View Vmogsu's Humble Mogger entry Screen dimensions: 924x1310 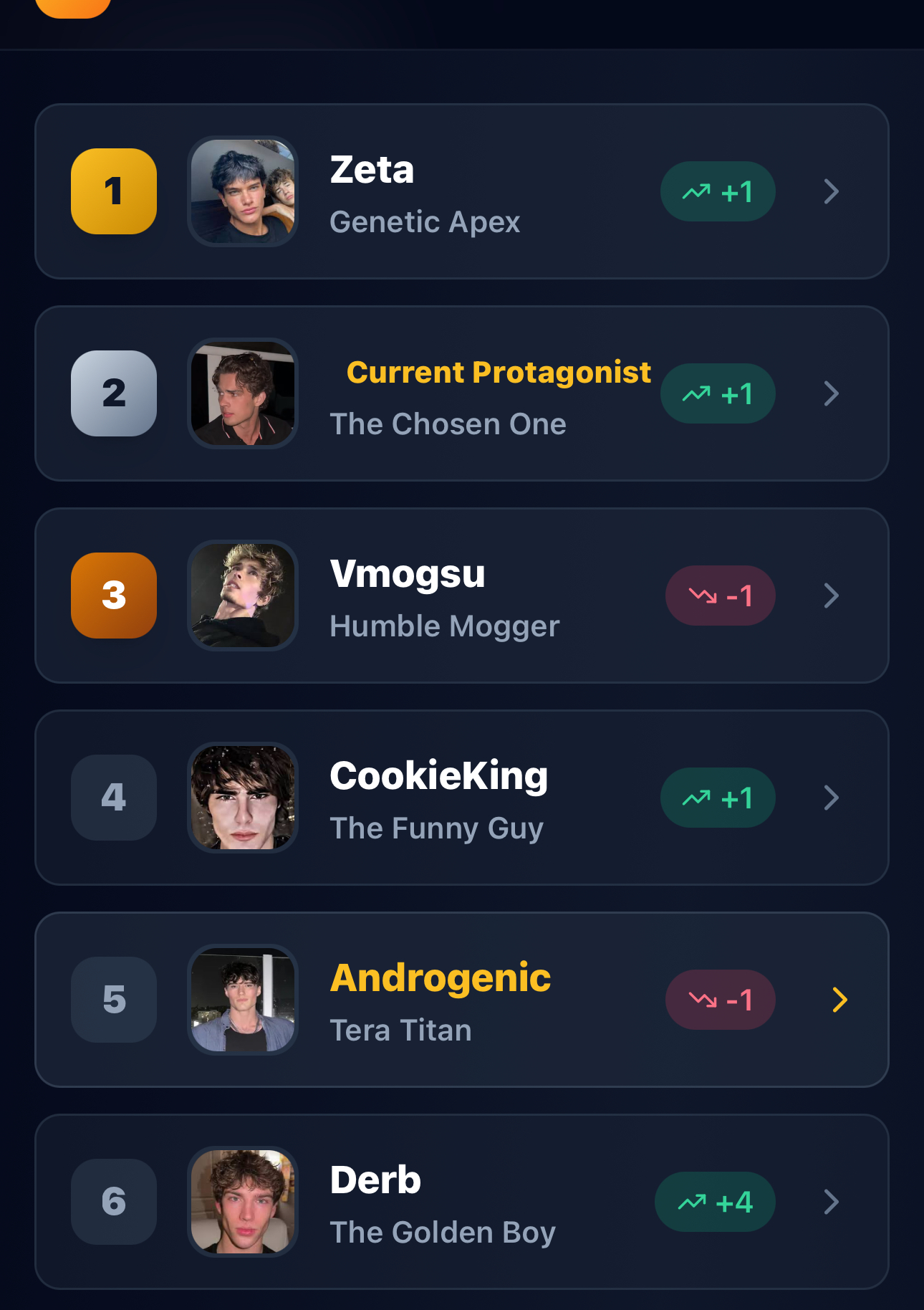point(461,596)
